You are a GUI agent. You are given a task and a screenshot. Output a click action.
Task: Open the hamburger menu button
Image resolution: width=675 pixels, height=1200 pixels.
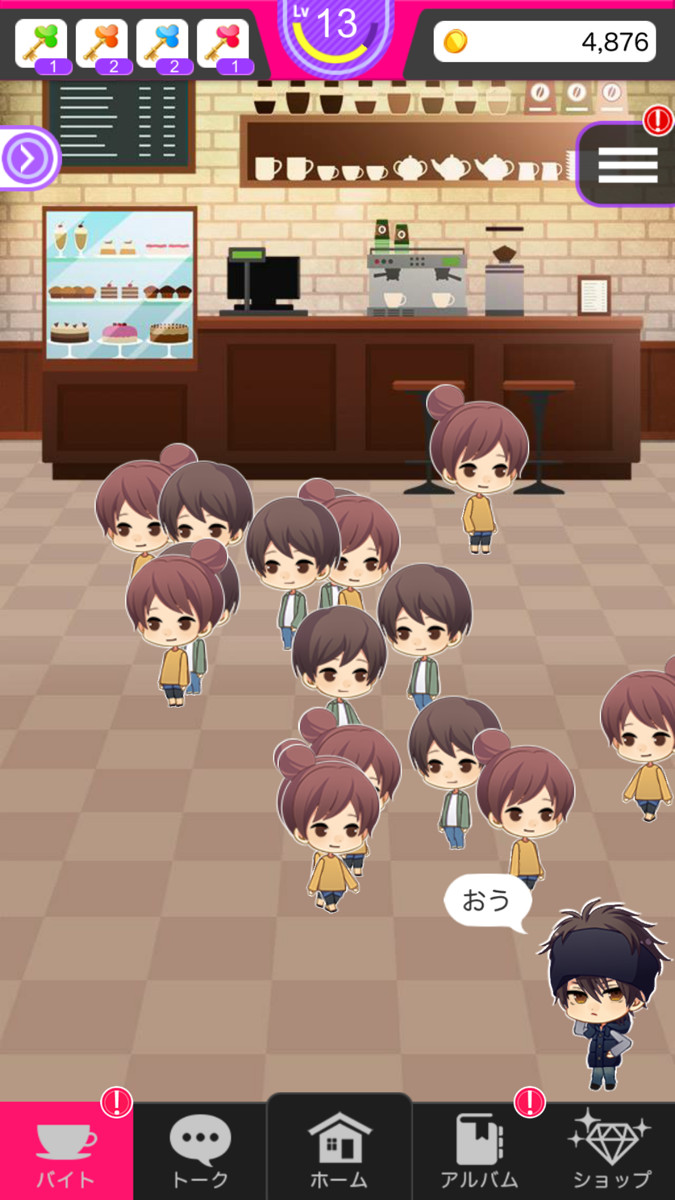[x=627, y=164]
